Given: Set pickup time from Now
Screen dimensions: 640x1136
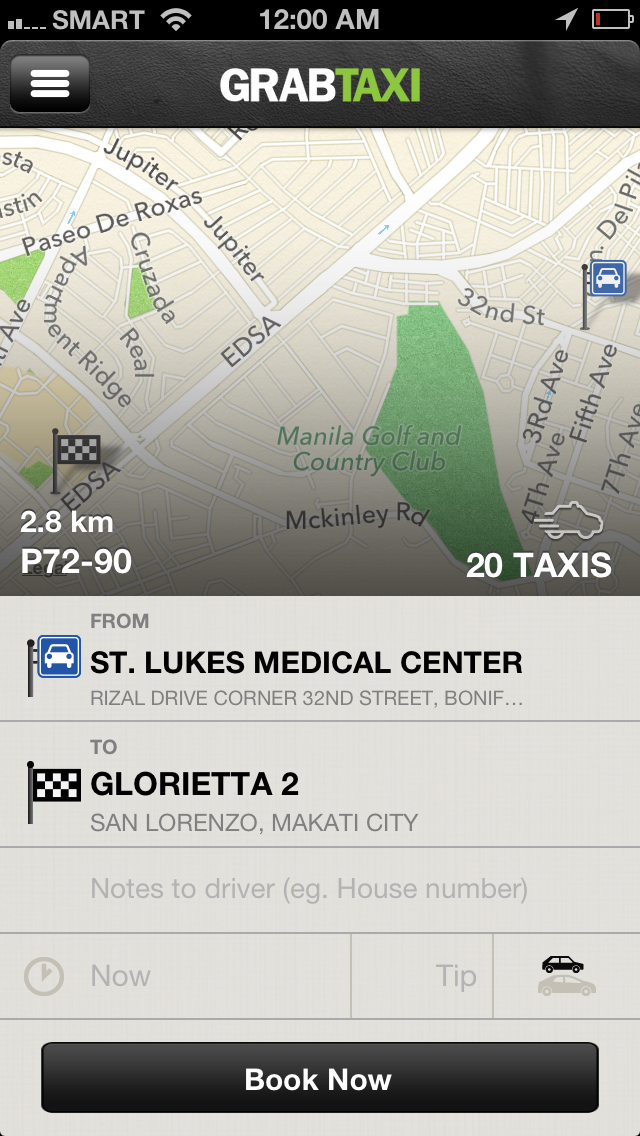Looking at the screenshot, I should (x=175, y=976).
